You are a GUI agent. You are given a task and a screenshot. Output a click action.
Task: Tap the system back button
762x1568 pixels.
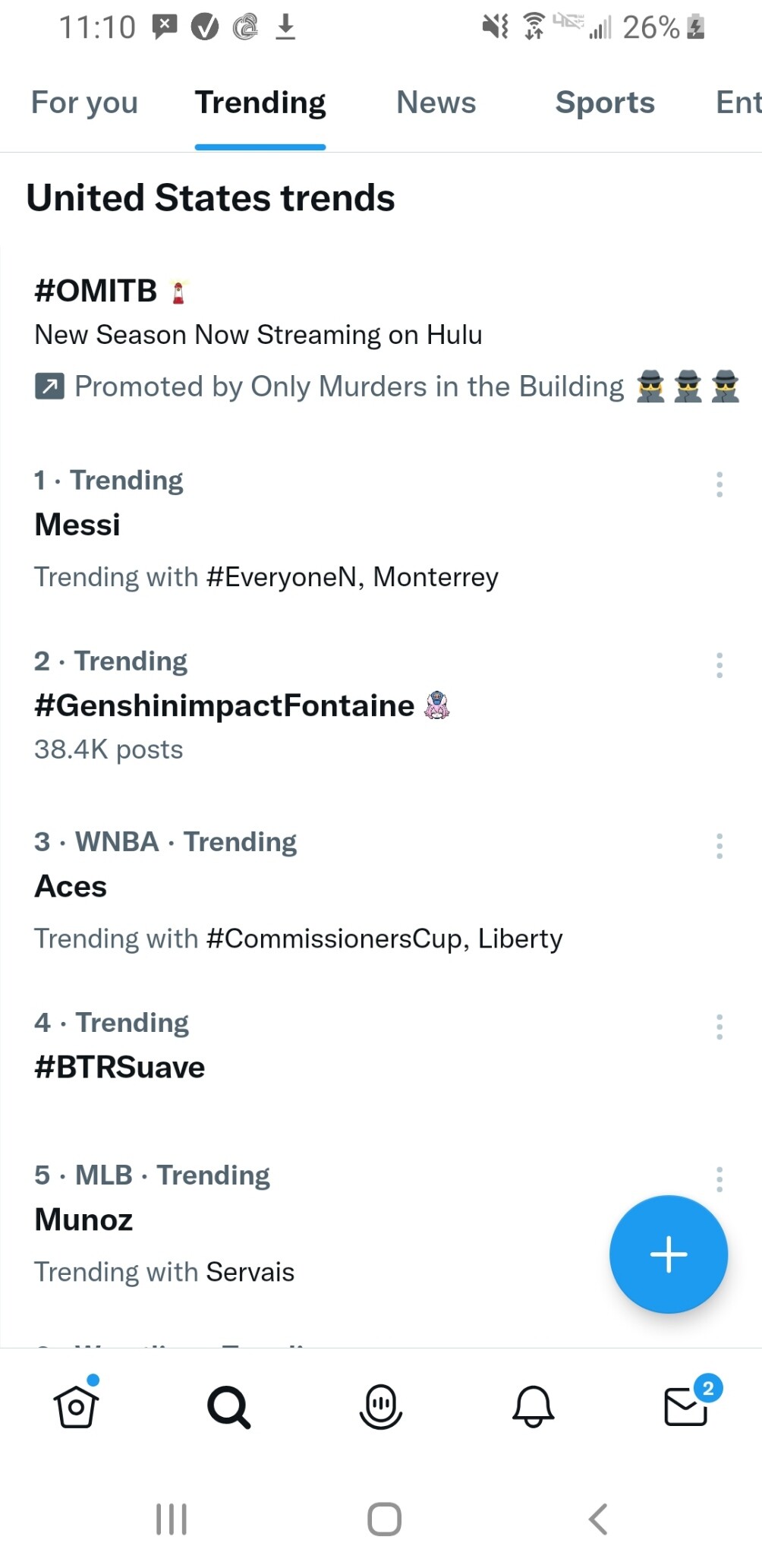point(598,1519)
